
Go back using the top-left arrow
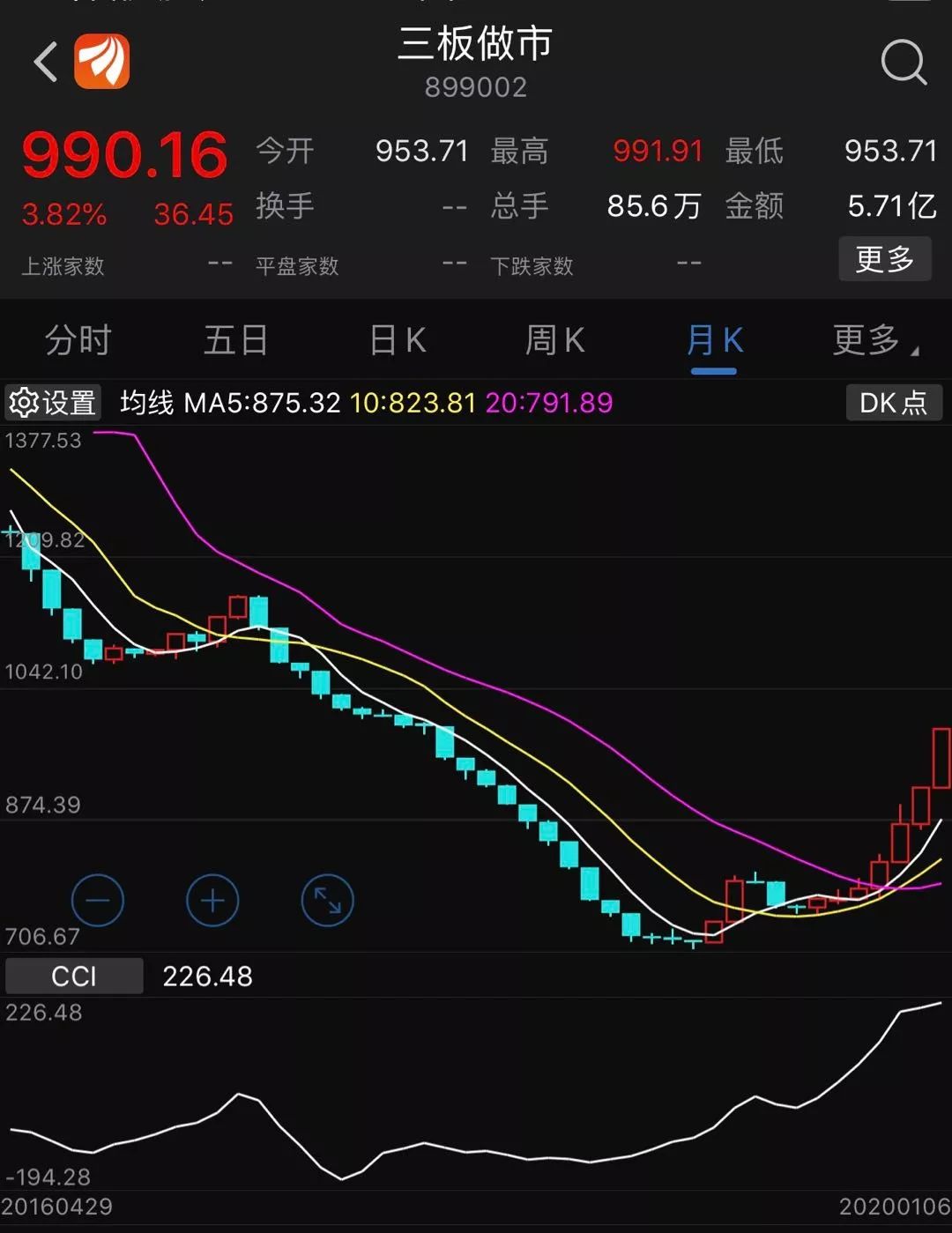coord(46,63)
